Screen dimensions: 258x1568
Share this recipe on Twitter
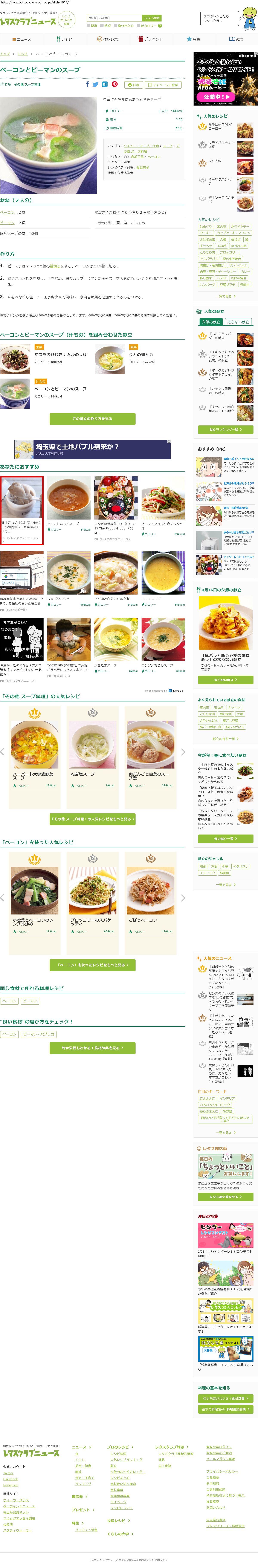(96, 85)
